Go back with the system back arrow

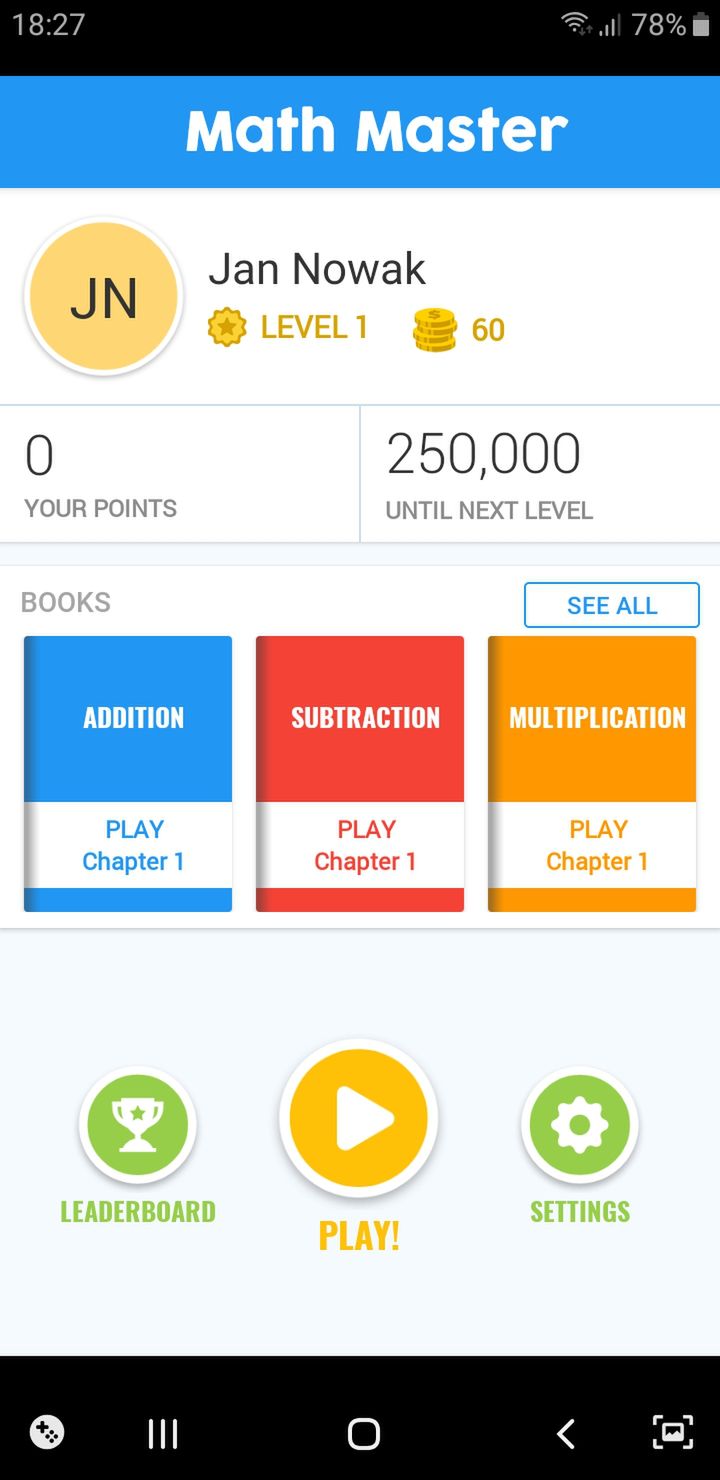pyautogui.click(x=566, y=1434)
